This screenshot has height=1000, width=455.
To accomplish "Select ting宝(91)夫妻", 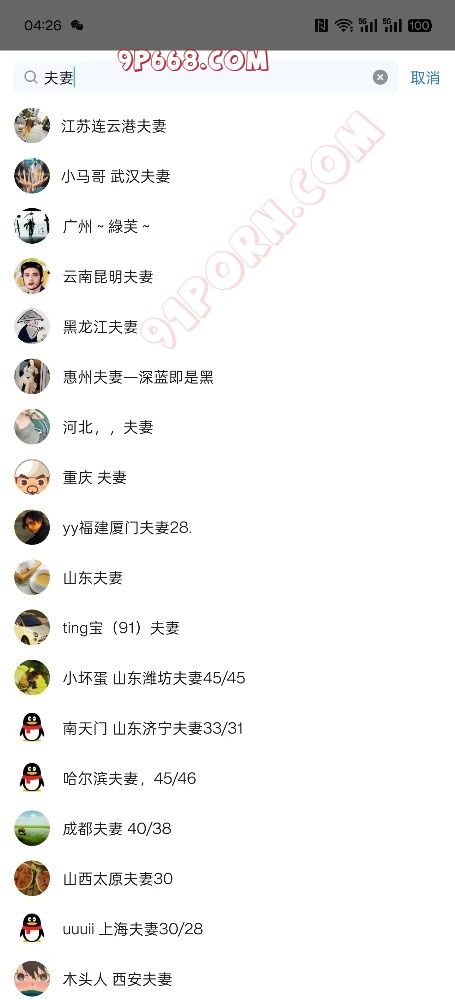I will 227,628.
